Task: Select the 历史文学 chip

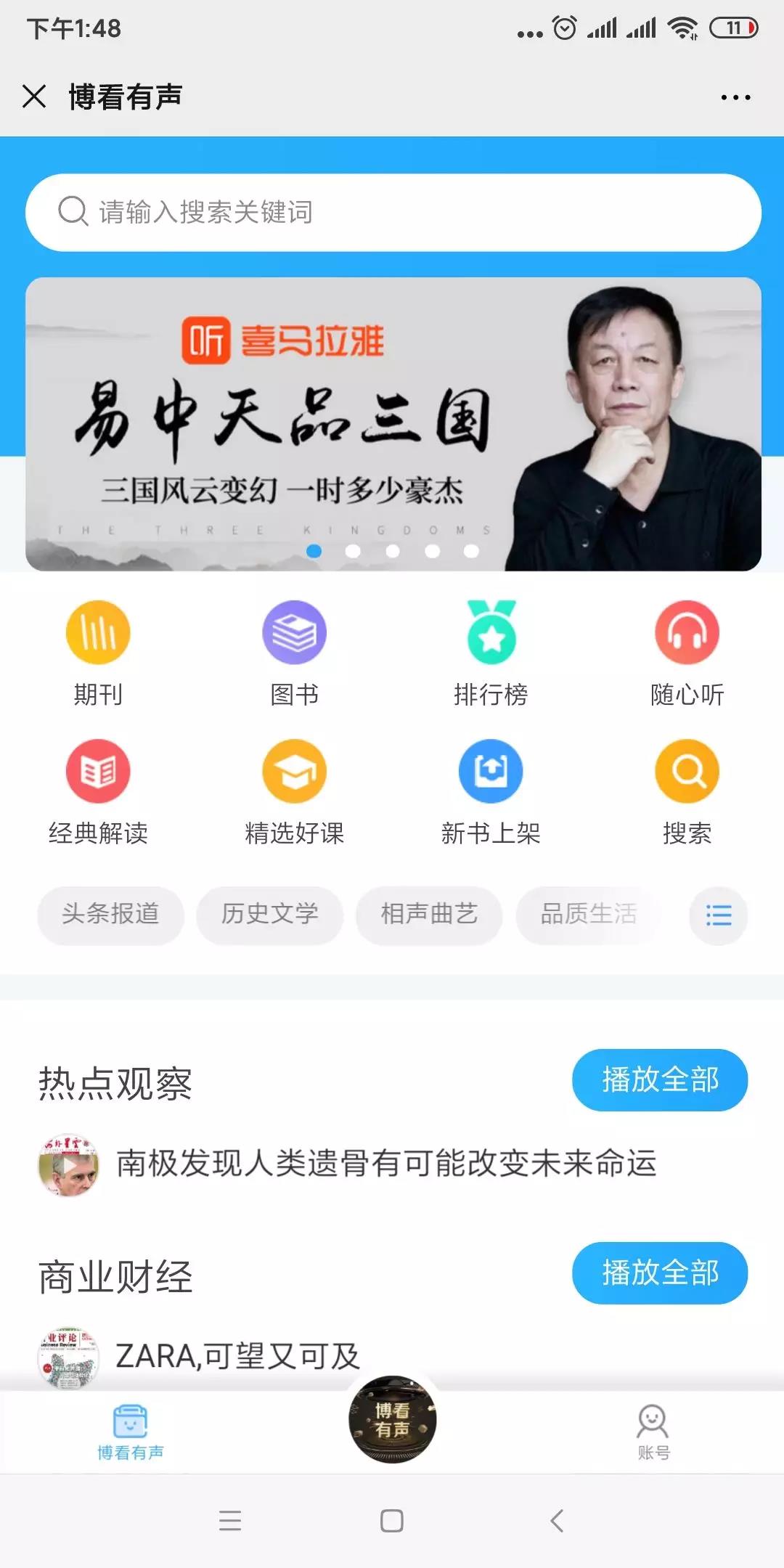Action: tap(269, 914)
